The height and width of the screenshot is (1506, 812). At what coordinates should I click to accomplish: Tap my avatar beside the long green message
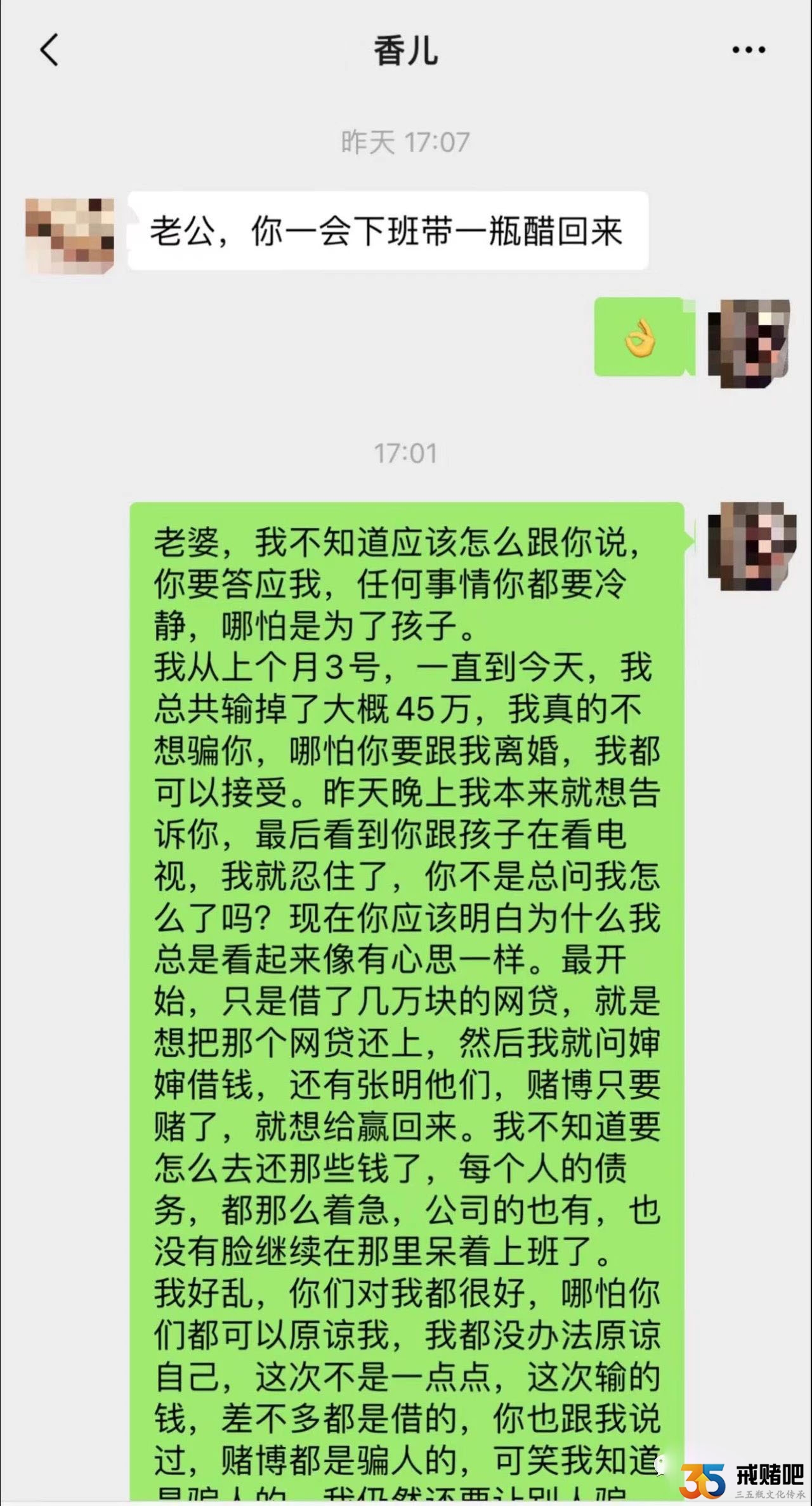point(751,546)
